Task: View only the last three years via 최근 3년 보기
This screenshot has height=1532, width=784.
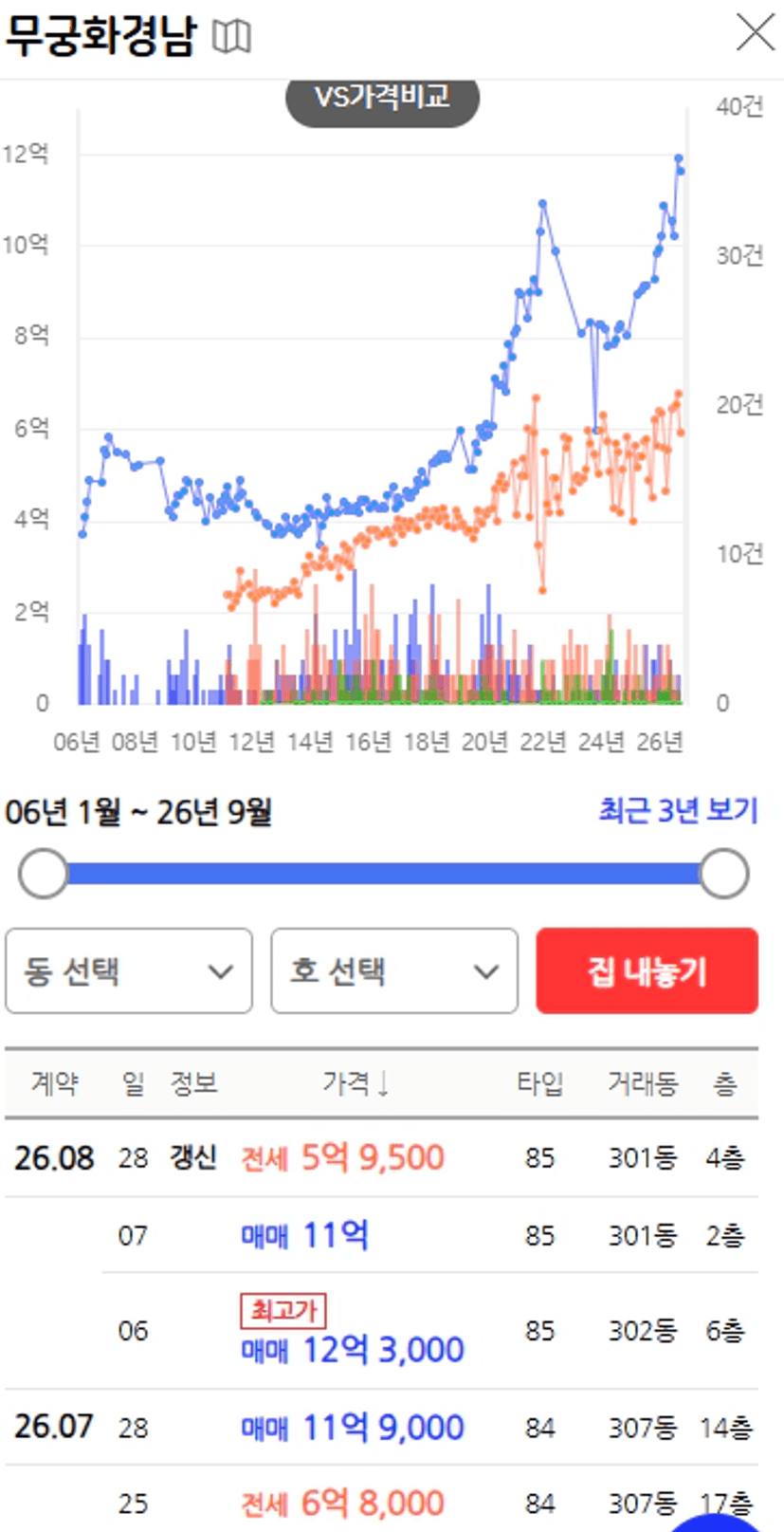Action: (x=678, y=810)
